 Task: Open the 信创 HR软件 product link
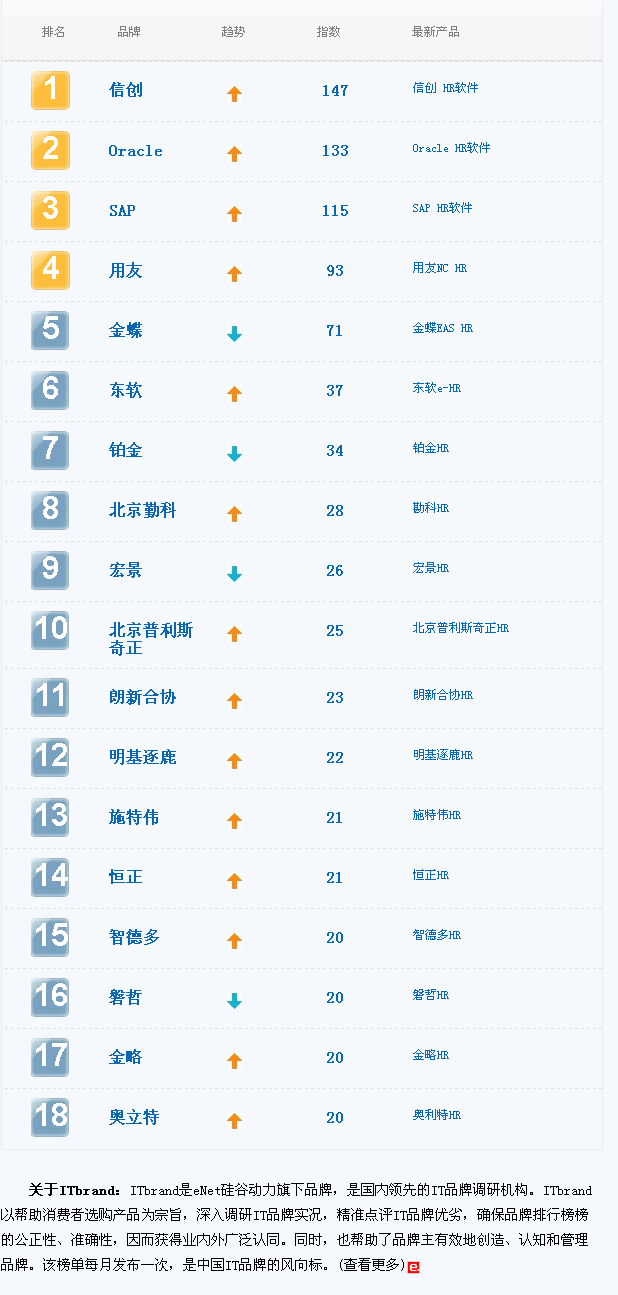pos(445,88)
